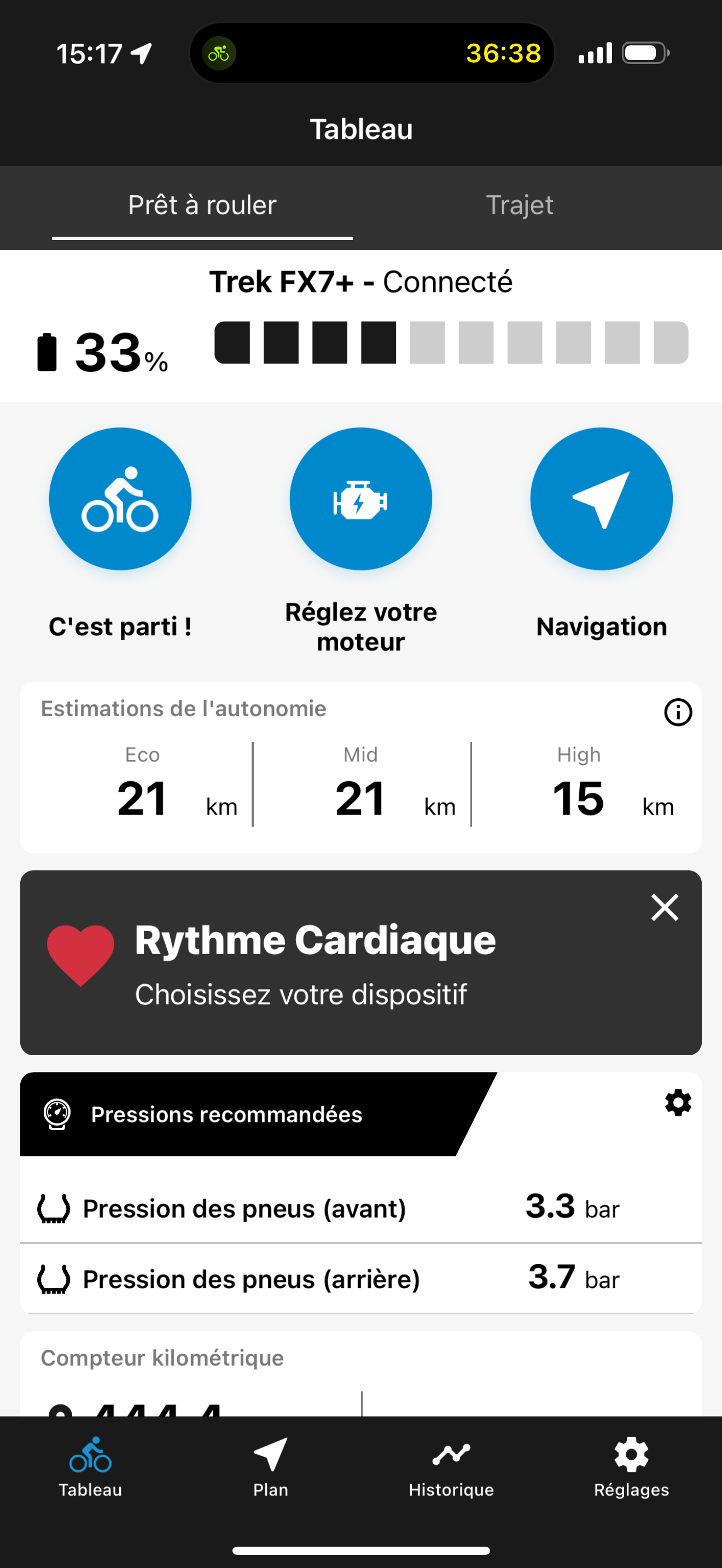Show info about autonomy estimates
Image resolution: width=722 pixels, height=1568 pixels.
[678, 712]
